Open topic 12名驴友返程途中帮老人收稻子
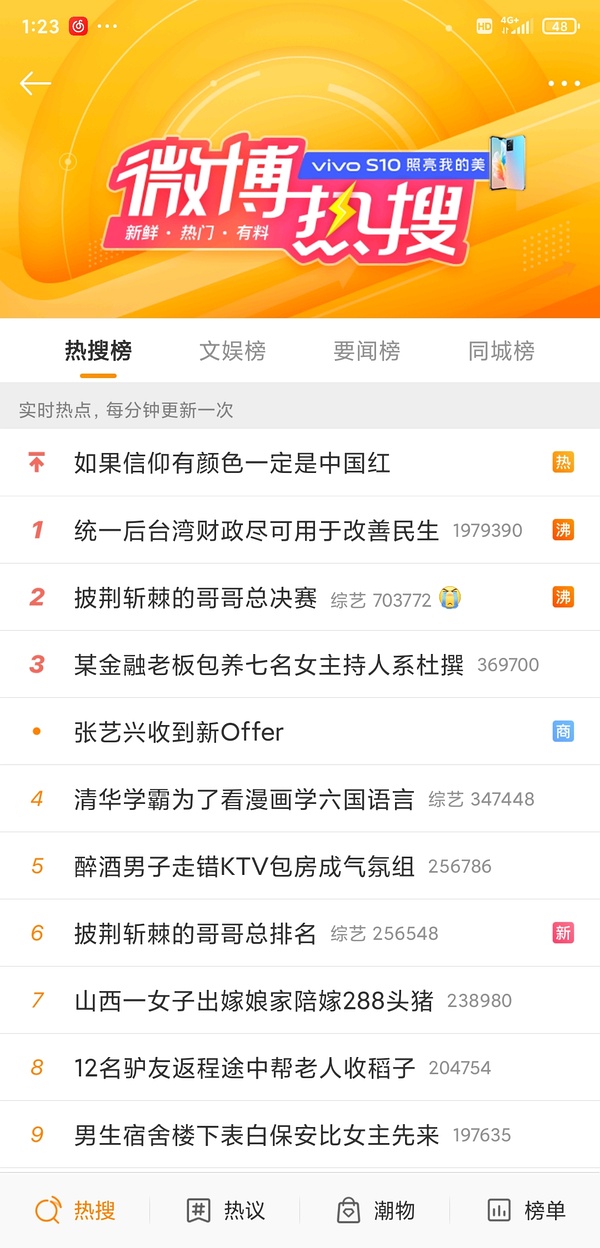This screenshot has height=1248, width=600. pyautogui.click(x=244, y=1068)
